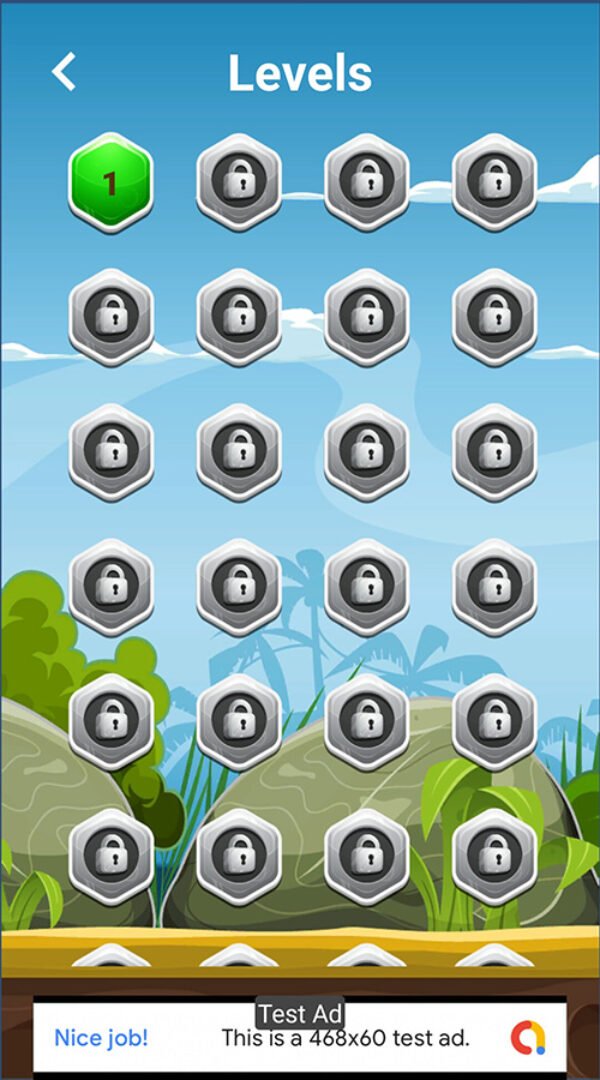Go back from the Levels screen

point(64,72)
